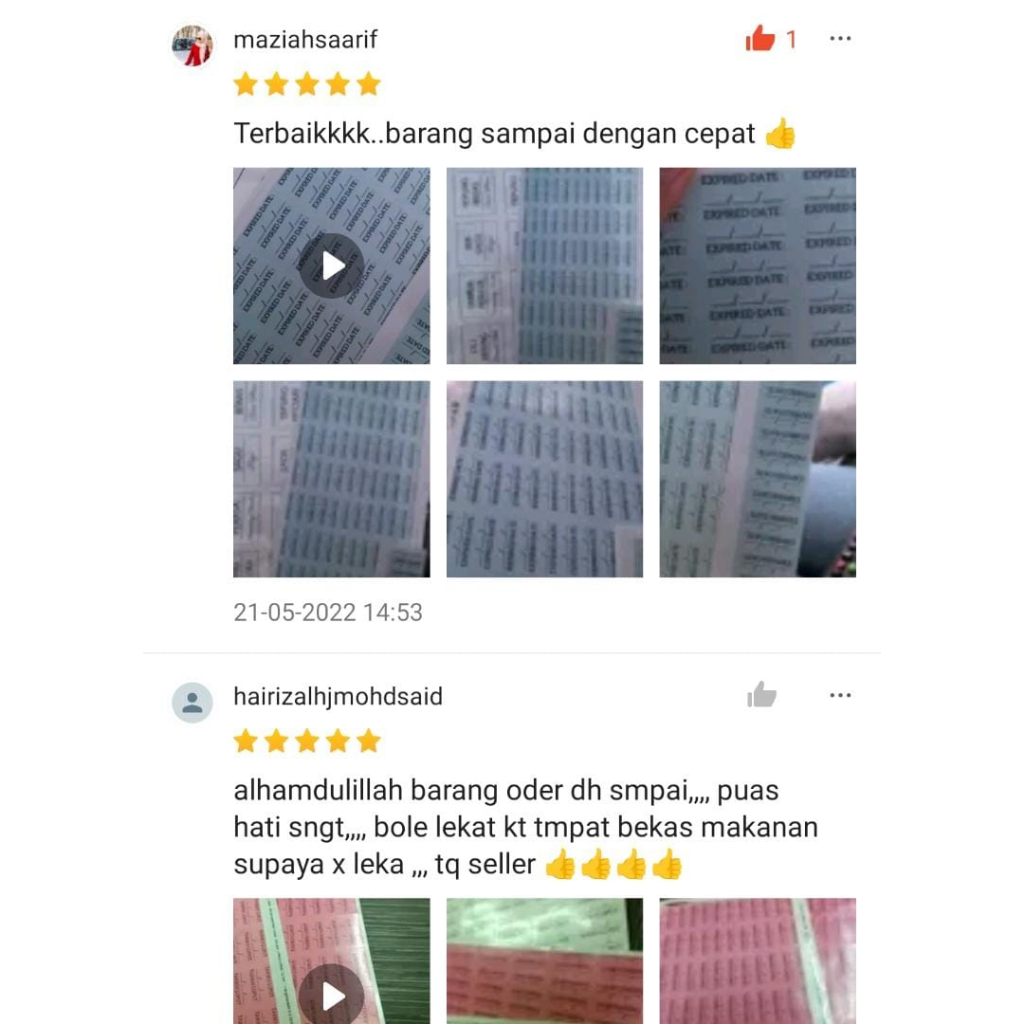
Task: Open overflow menu on maziahsaarif's review
Action: pyautogui.click(x=840, y=39)
